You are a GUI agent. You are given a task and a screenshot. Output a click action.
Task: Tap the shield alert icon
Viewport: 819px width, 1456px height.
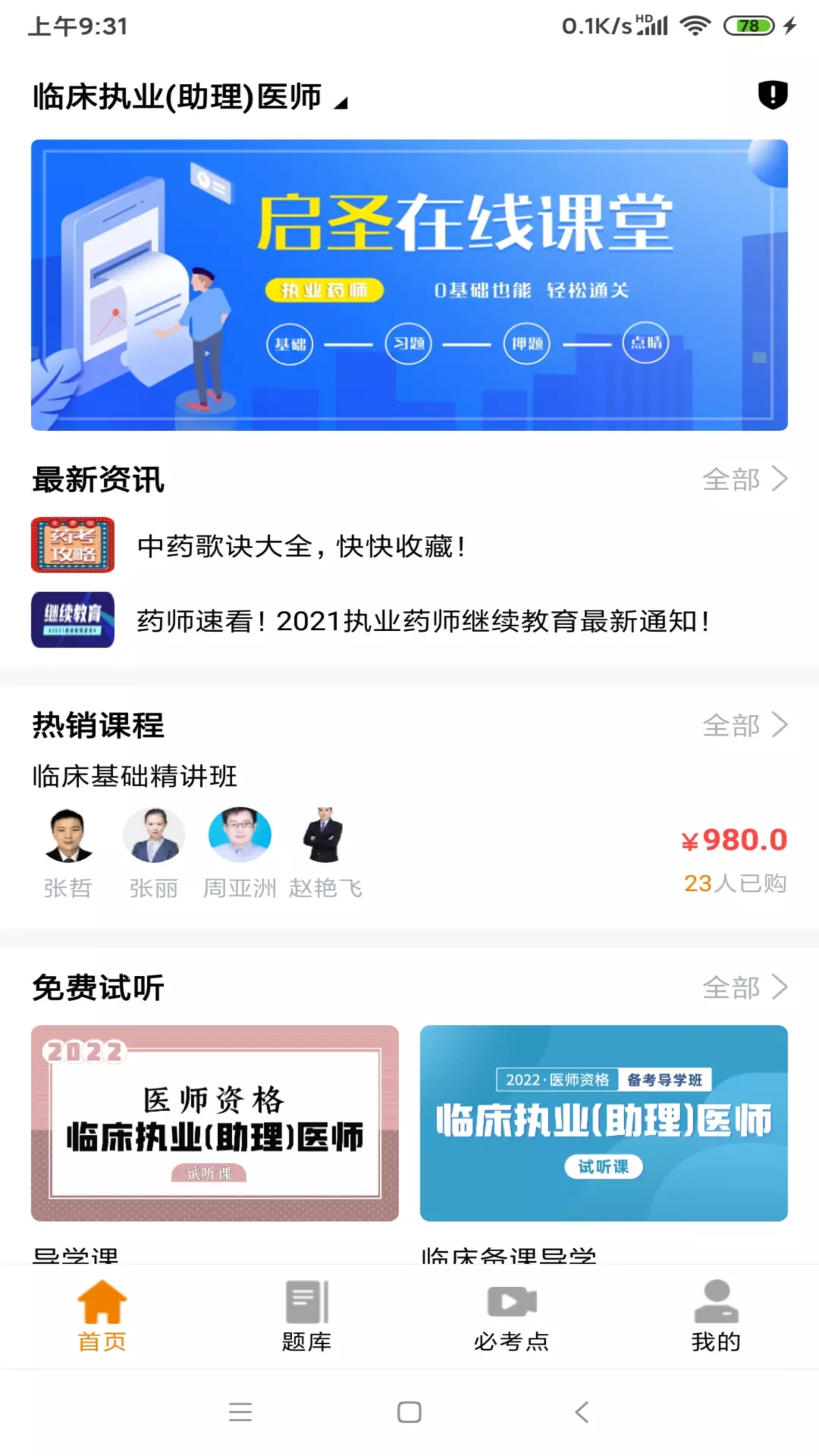click(x=773, y=96)
